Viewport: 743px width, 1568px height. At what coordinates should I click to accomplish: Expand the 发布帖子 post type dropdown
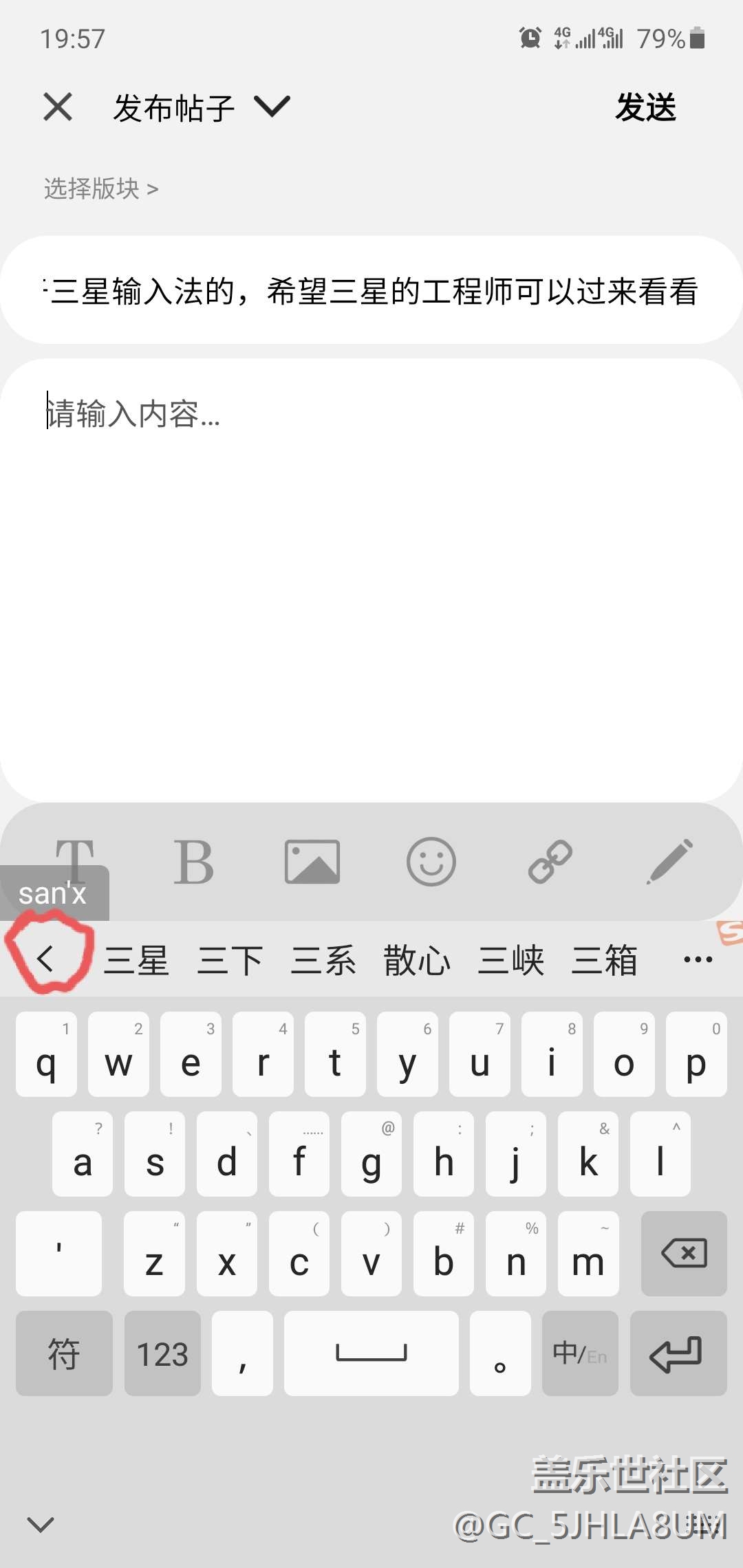tap(272, 107)
